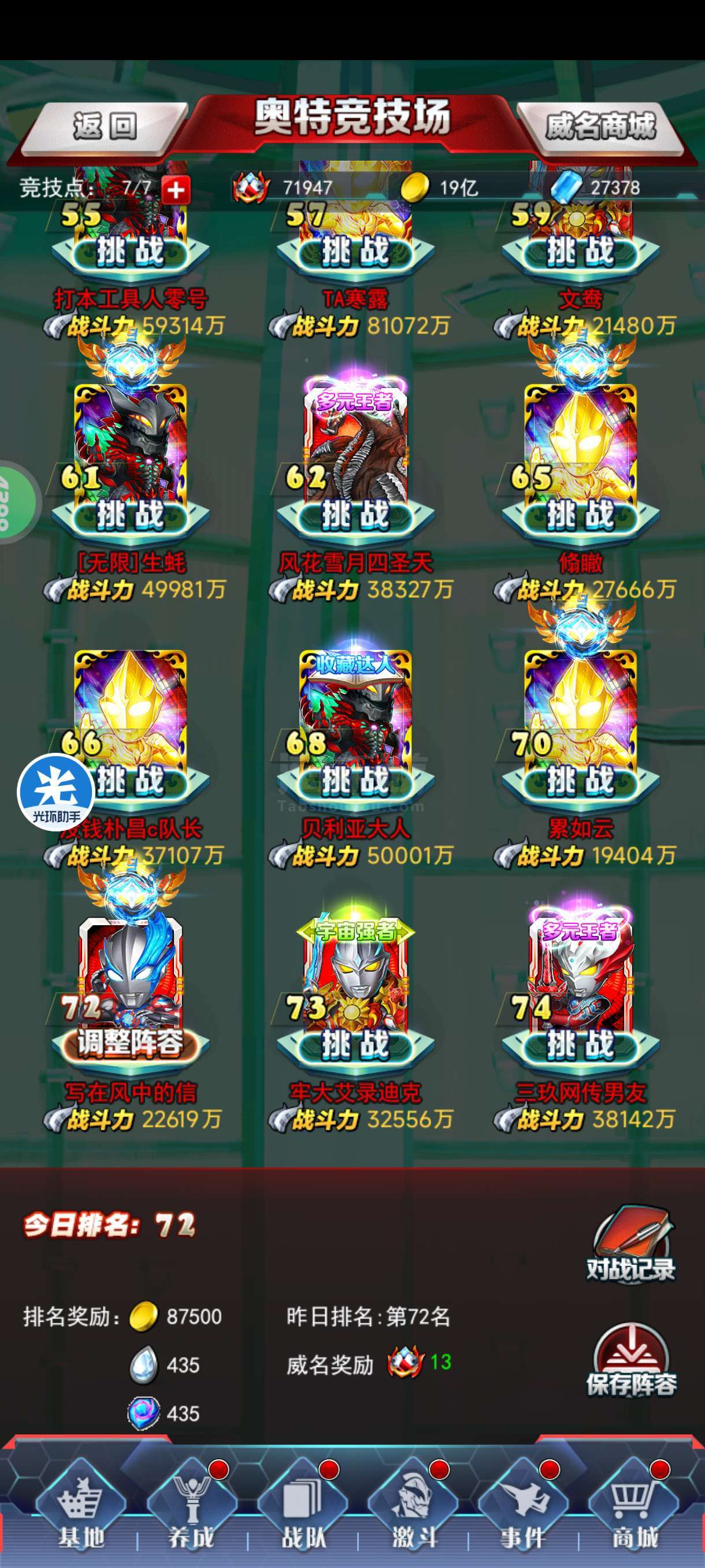Screen dimensions: 705x1568
Task: Challenge rank 74 player 三玖网传男友
Action: pyautogui.click(x=580, y=1045)
